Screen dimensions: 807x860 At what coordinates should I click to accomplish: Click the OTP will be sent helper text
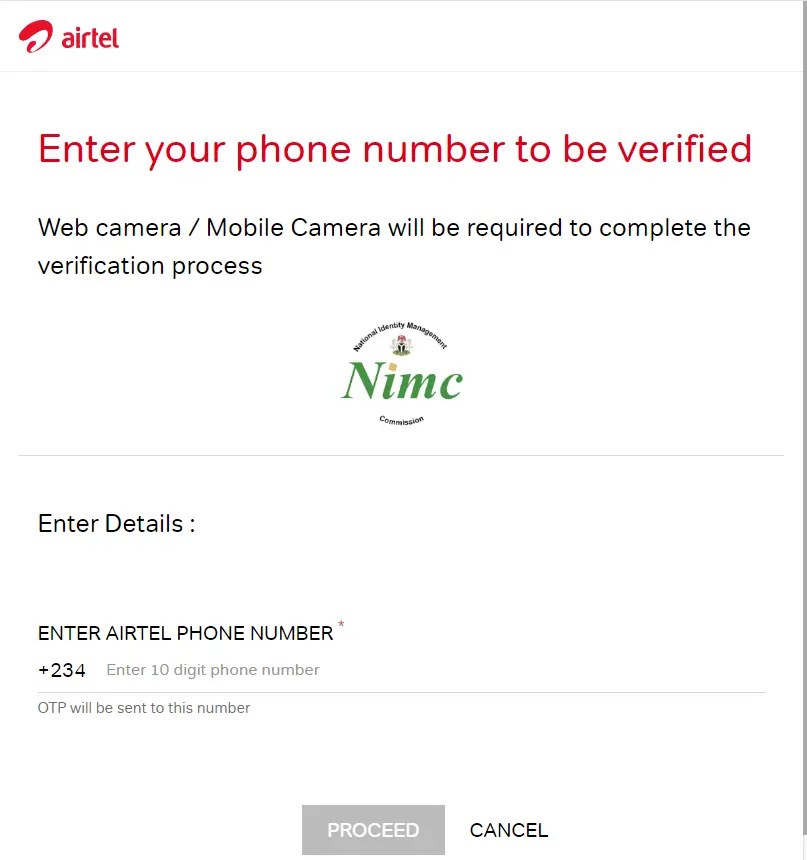coord(143,707)
